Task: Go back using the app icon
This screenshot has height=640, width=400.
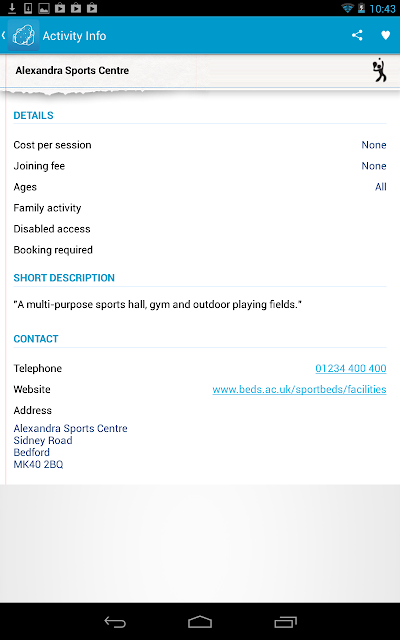Action: click(20, 36)
